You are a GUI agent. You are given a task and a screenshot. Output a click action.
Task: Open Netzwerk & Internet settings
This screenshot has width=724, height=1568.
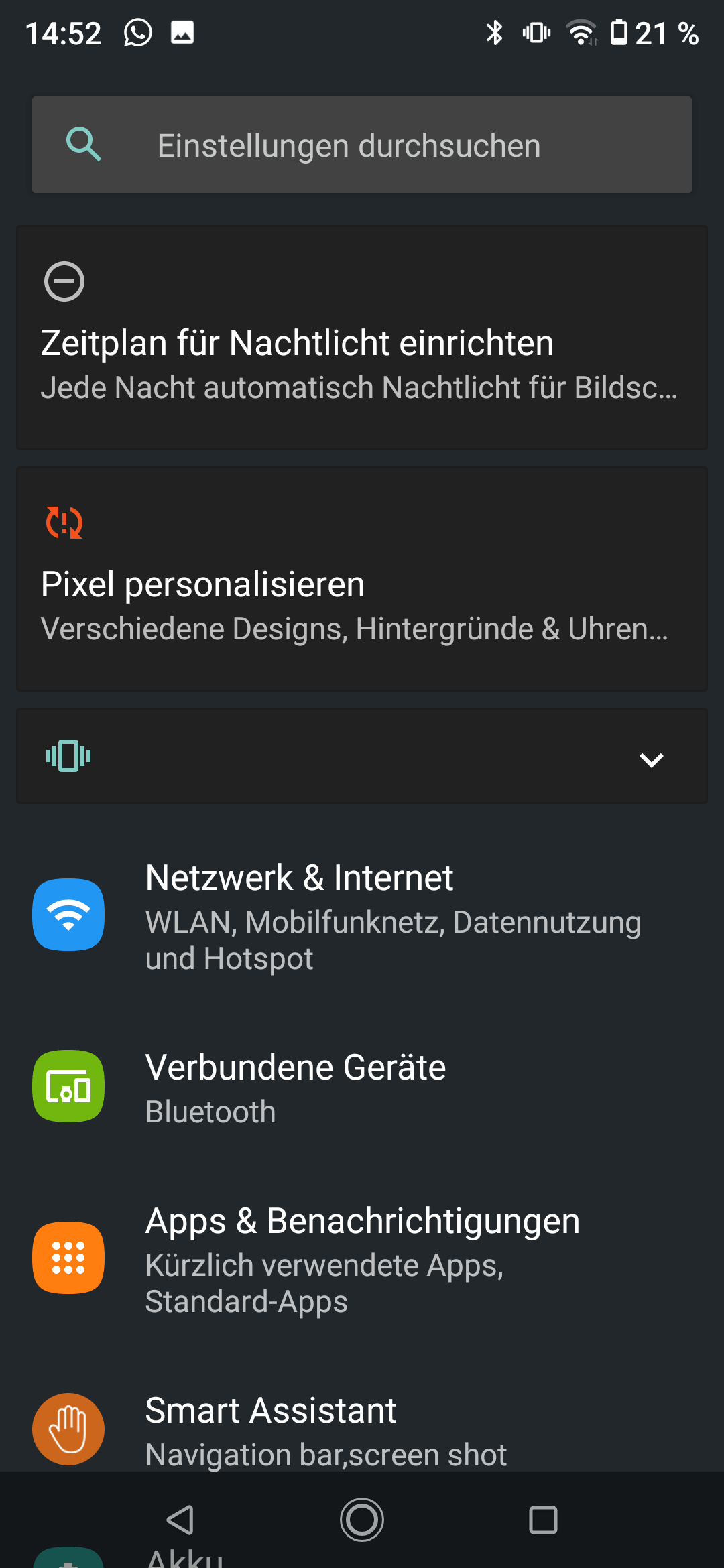[362, 916]
